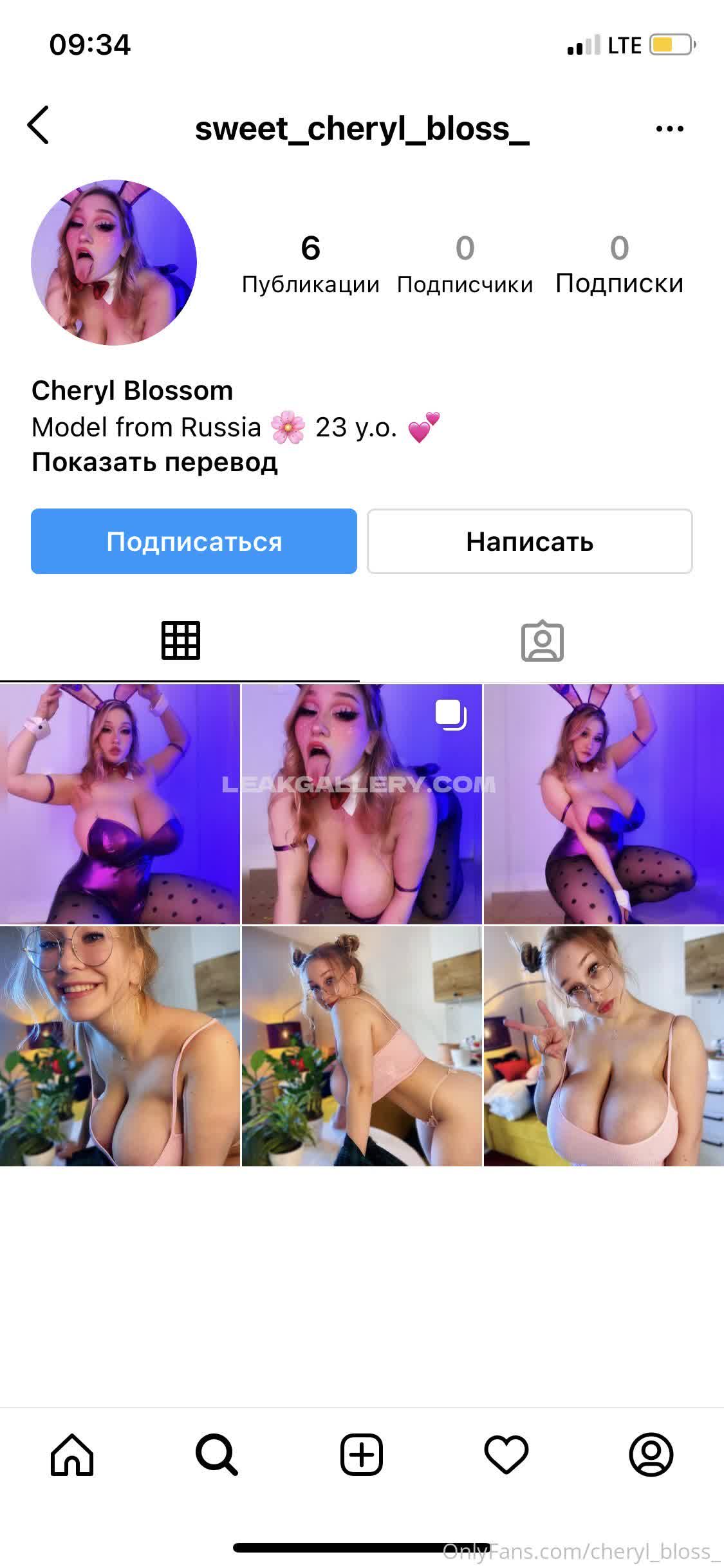
Task: Open the post showing a peace sign
Action: click(604, 1046)
